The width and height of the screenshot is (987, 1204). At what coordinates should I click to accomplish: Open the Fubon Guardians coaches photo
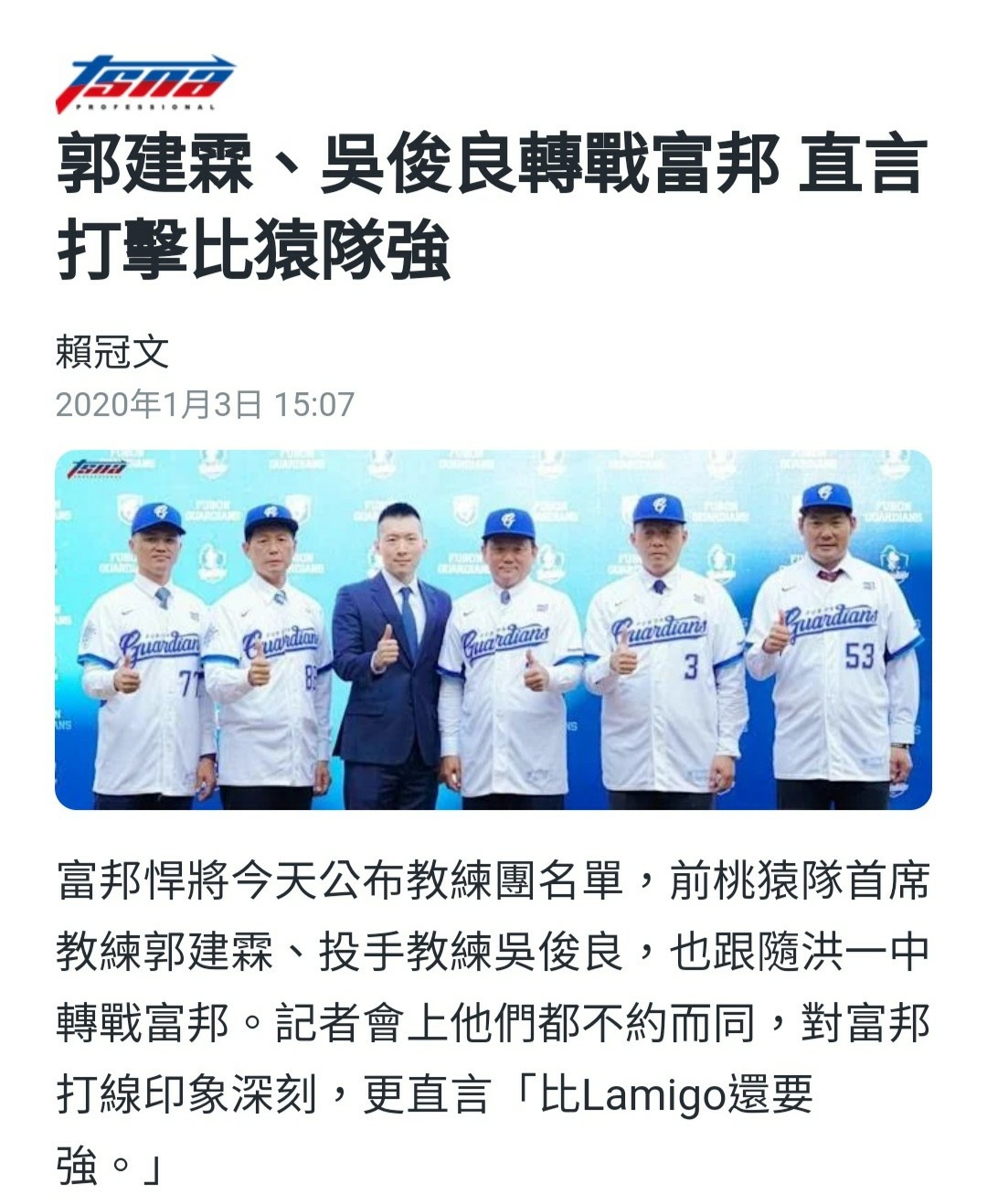click(x=493, y=629)
